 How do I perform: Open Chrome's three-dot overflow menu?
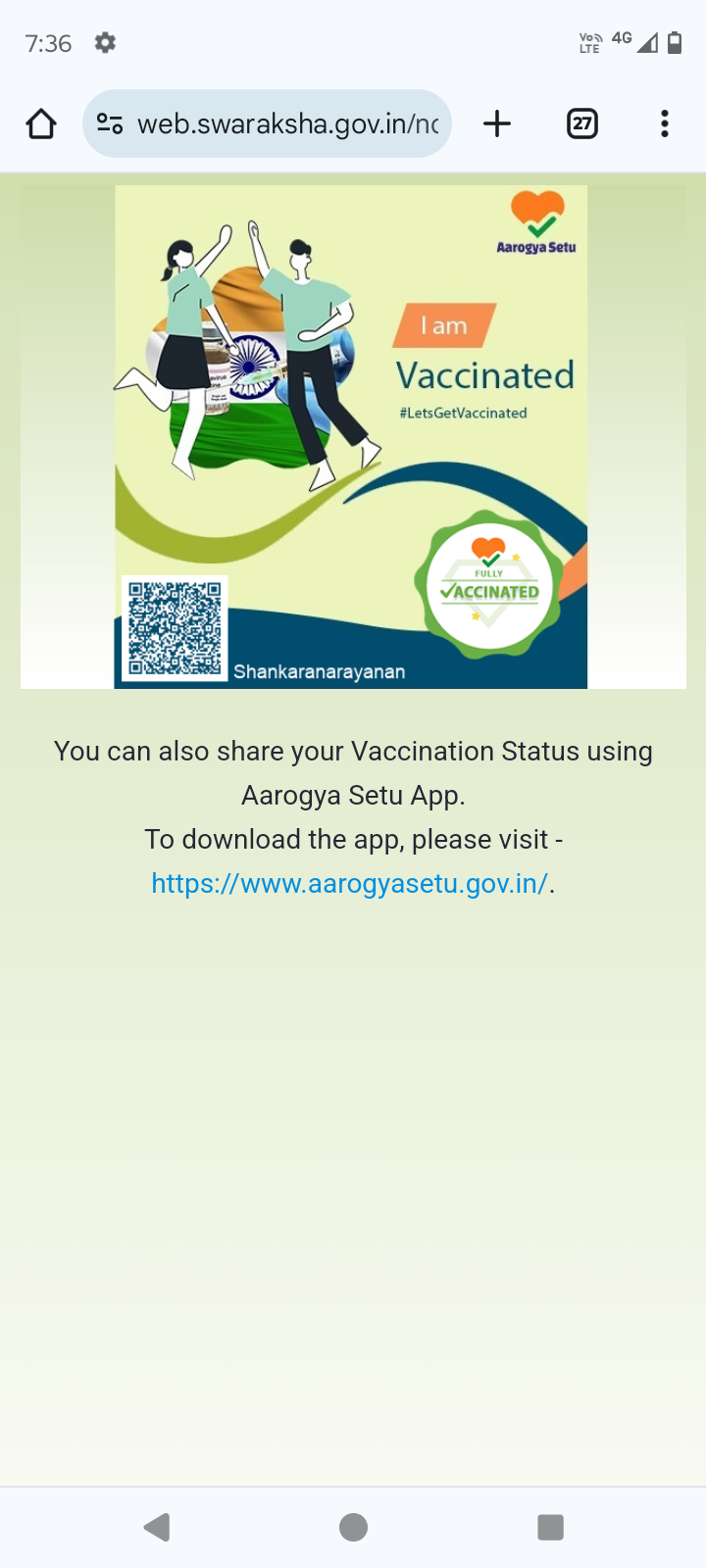[665, 124]
